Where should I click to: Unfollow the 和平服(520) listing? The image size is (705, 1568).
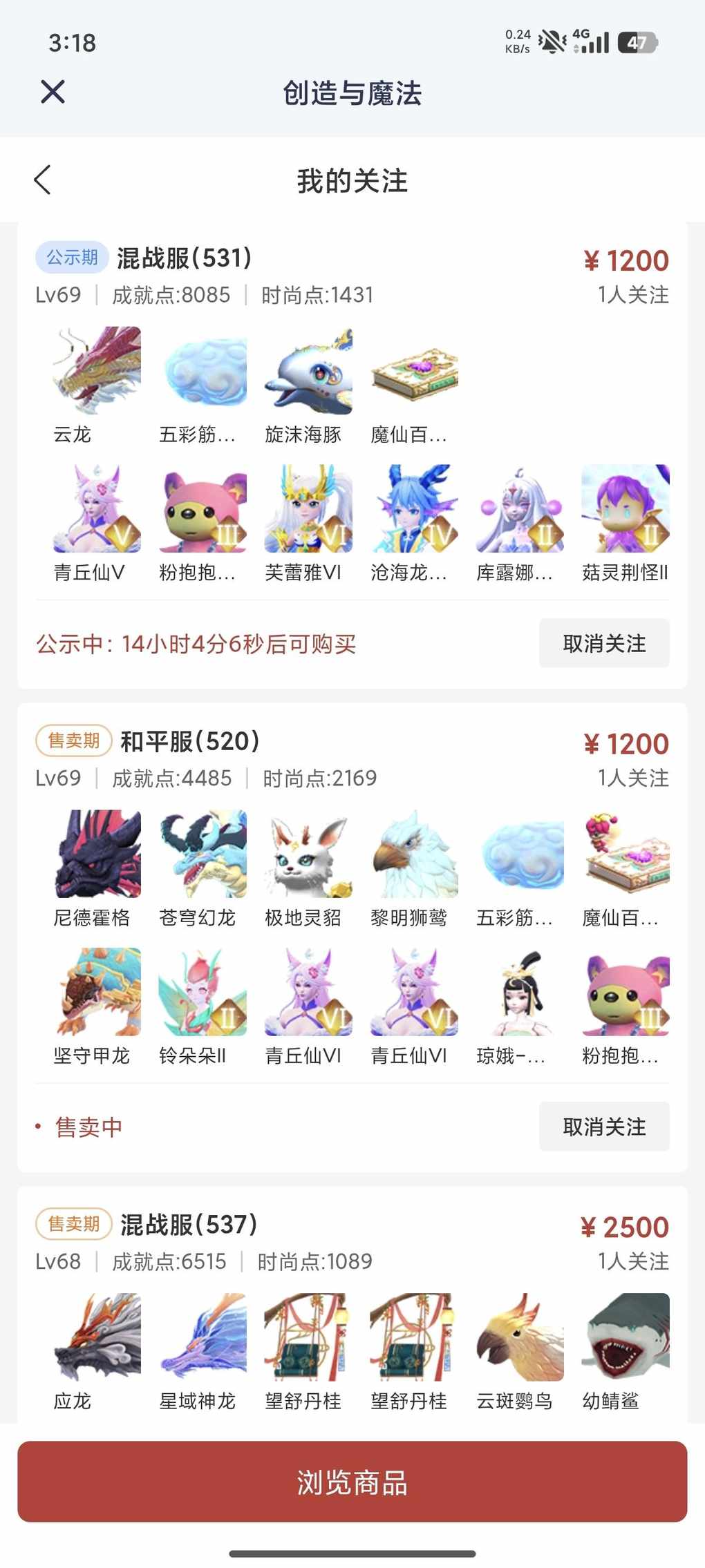[603, 1127]
